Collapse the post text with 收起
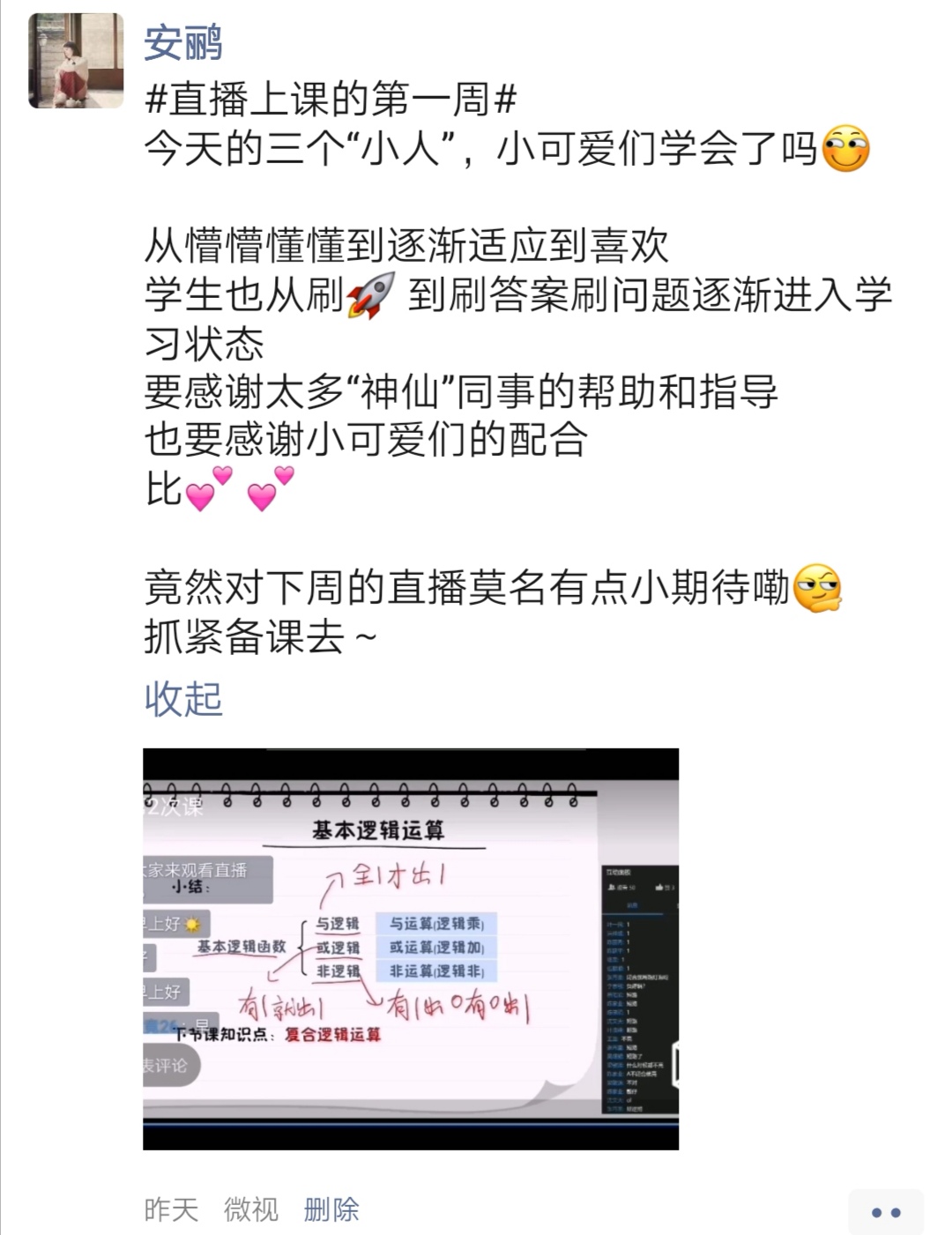This screenshot has width=952, height=1235. pyautogui.click(x=183, y=699)
